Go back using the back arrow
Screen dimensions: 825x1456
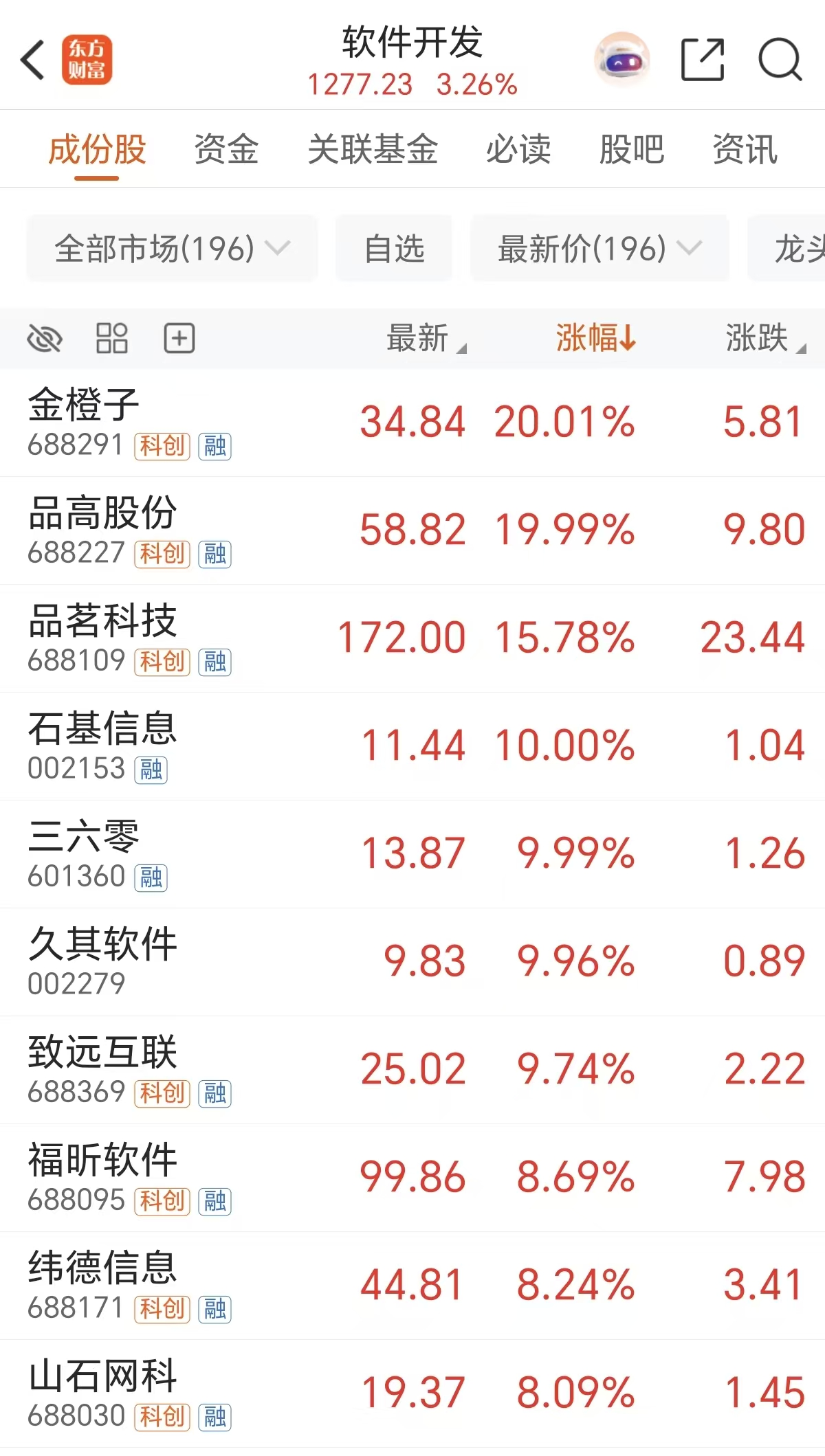(x=33, y=60)
